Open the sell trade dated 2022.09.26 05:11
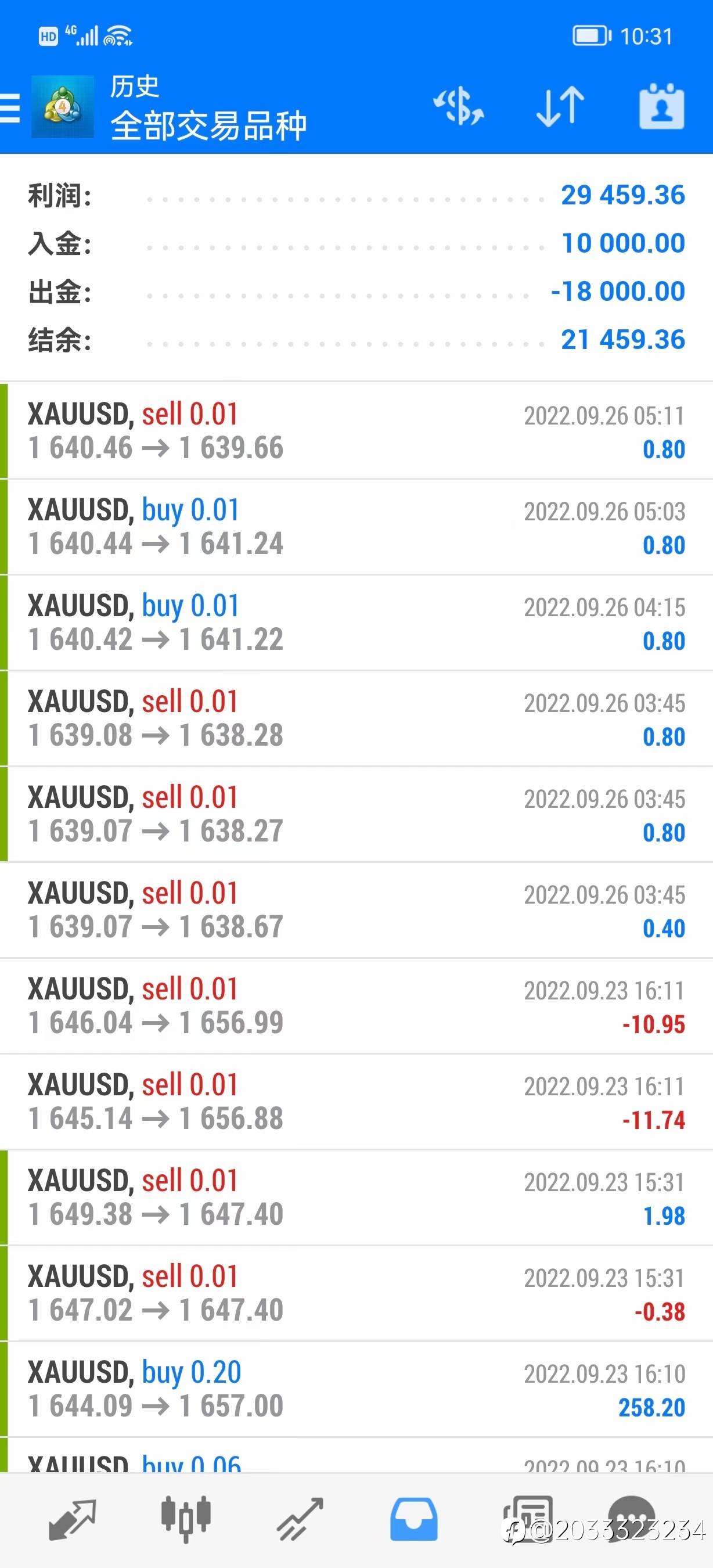The width and height of the screenshot is (713, 1568). pos(356,431)
